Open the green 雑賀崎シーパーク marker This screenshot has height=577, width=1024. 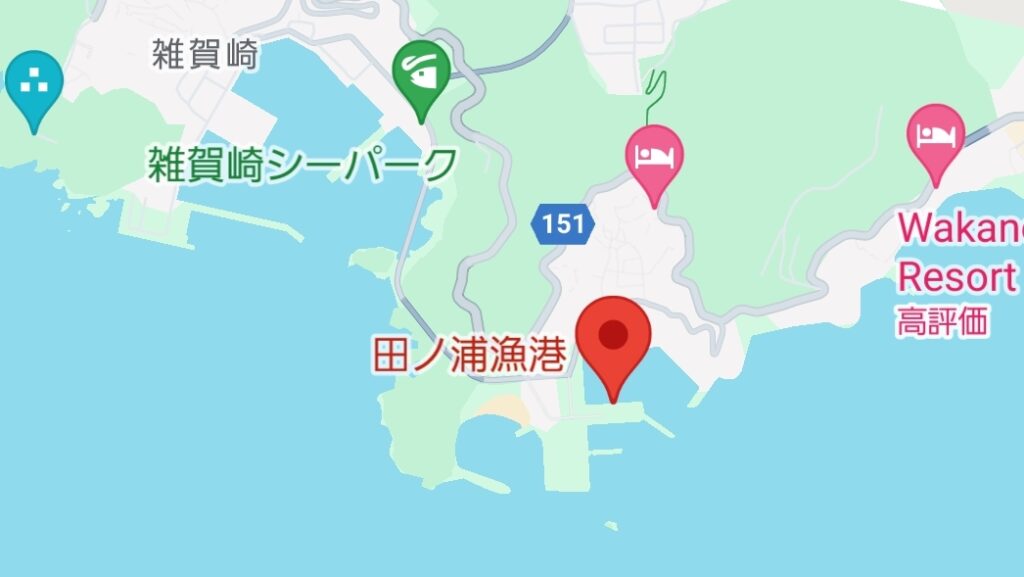[421, 74]
